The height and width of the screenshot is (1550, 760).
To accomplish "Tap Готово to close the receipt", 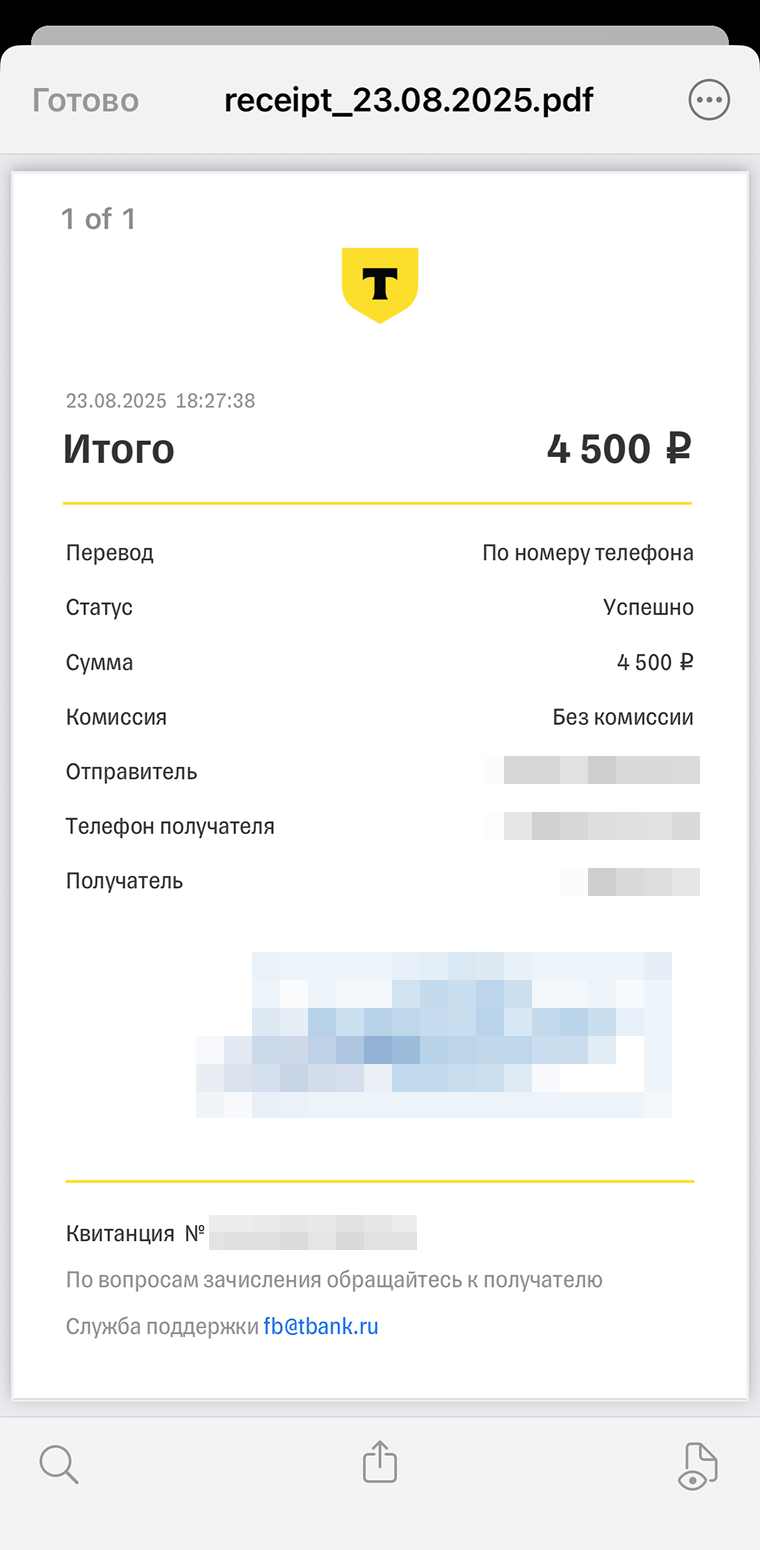I will pyautogui.click(x=85, y=100).
